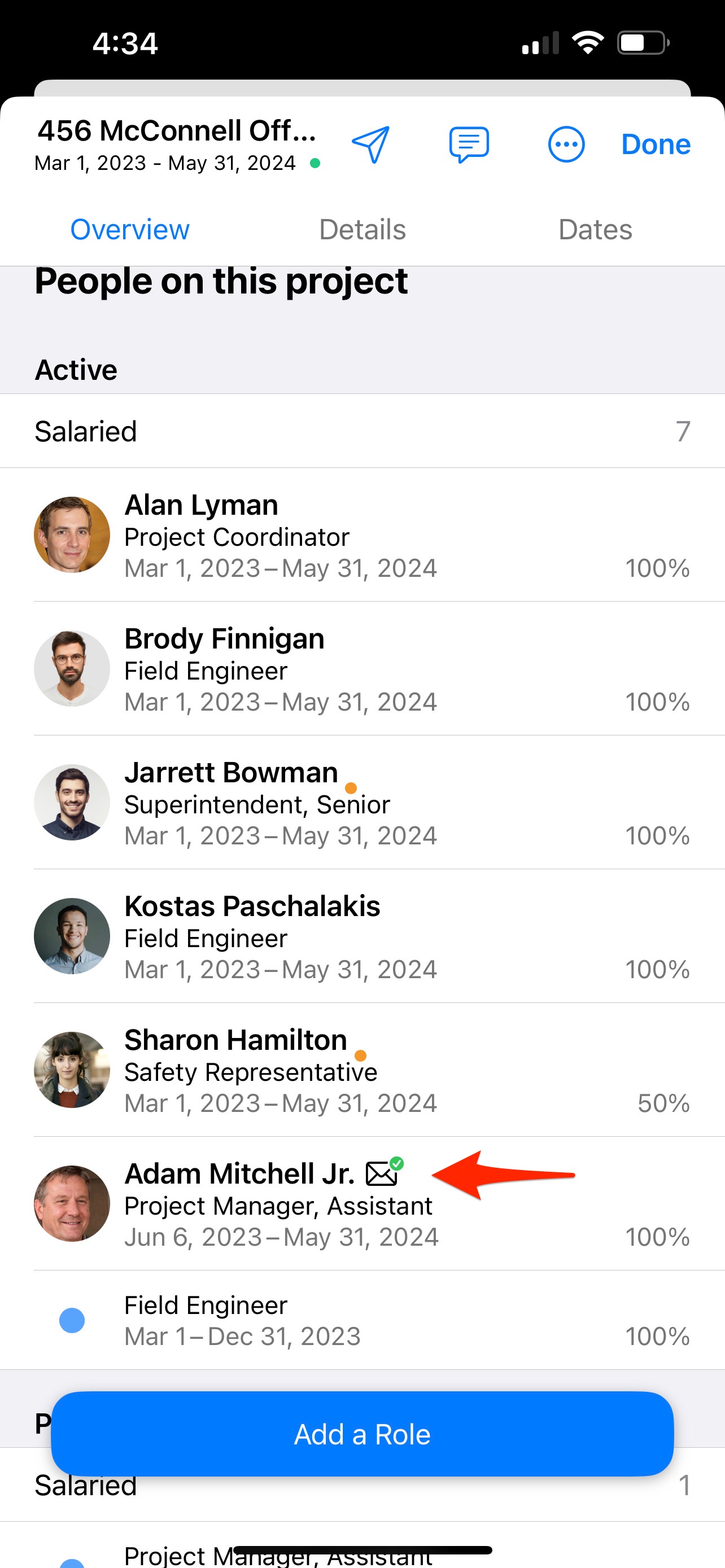The width and height of the screenshot is (725, 1568).
Task: Tap Sharon Hamilton's profile picture
Action: [71, 1070]
